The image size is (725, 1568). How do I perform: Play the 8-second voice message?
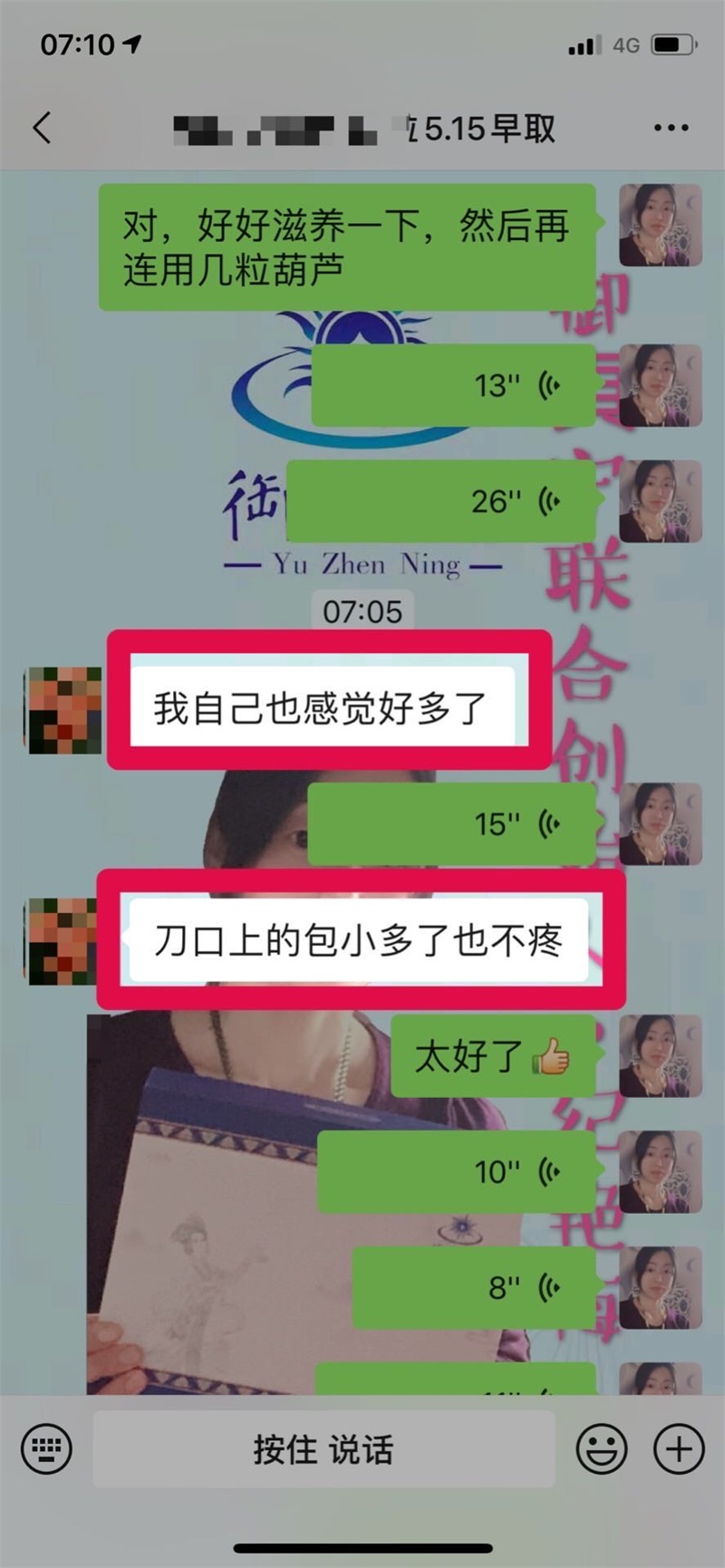click(x=473, y=1287)
